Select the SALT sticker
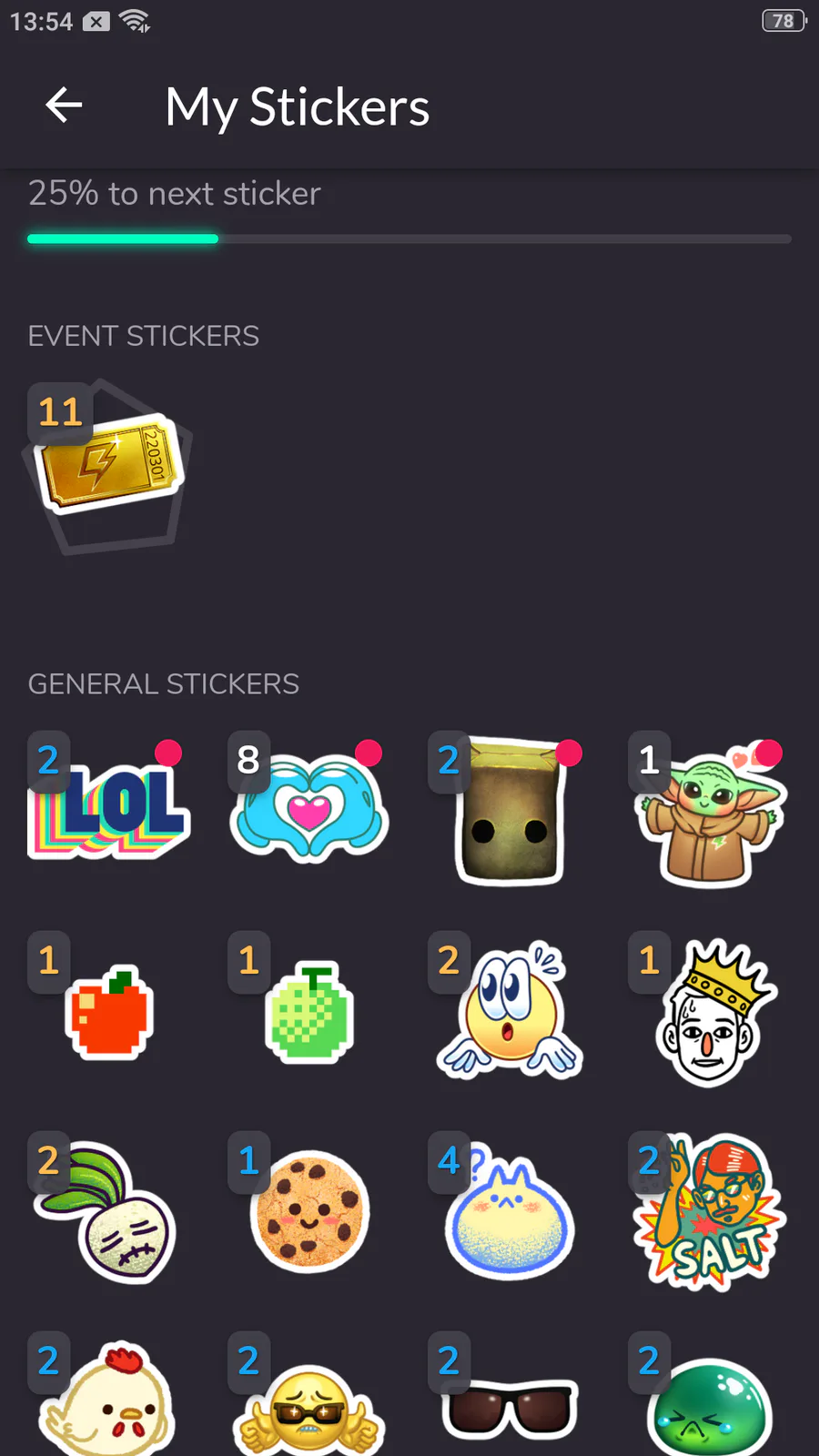The width and height of the screenshot is (819, 1456). pyautogui.click(x=712, y=1212)
